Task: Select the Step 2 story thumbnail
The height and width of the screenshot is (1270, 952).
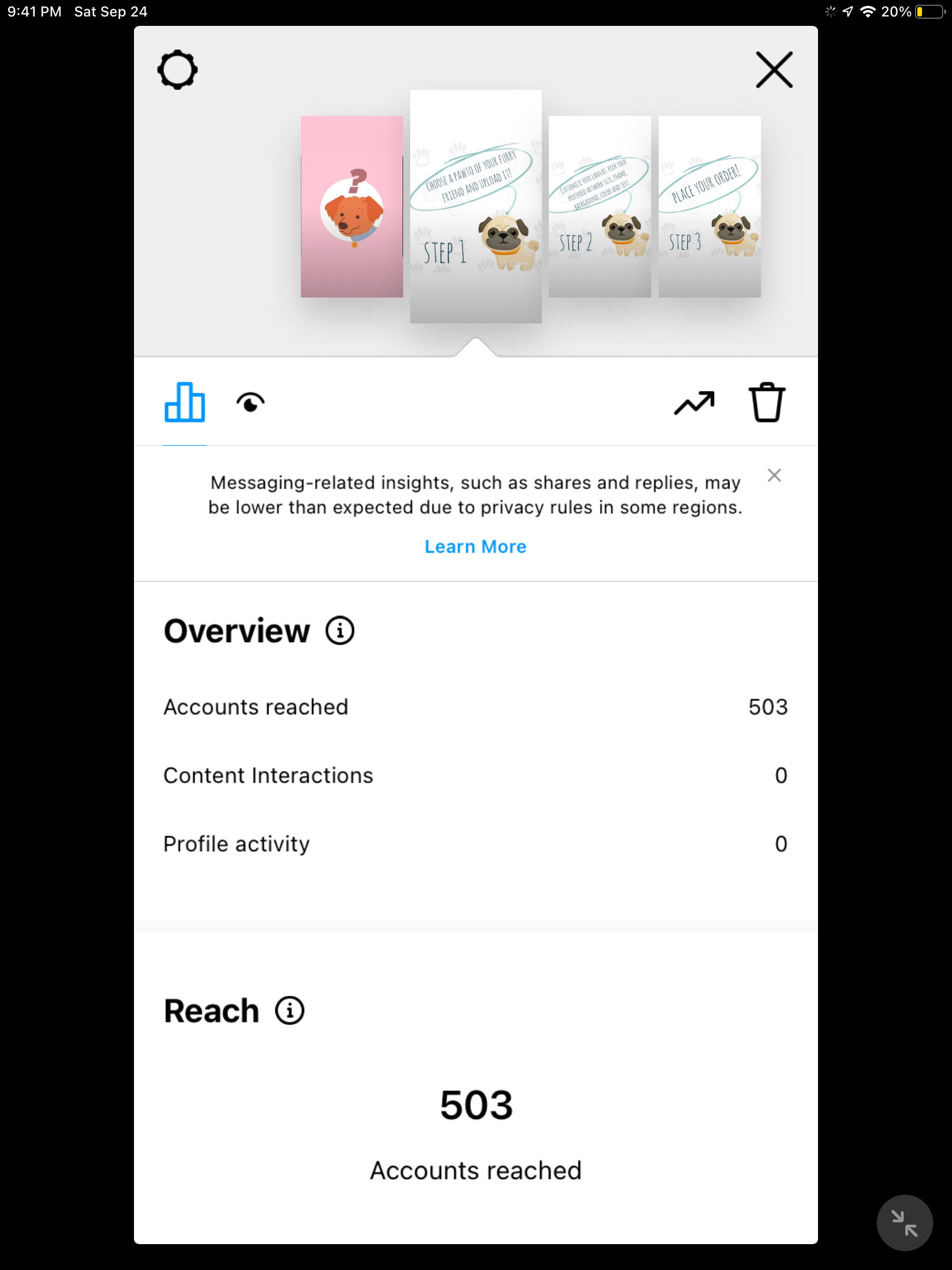Action: (599, 206)
